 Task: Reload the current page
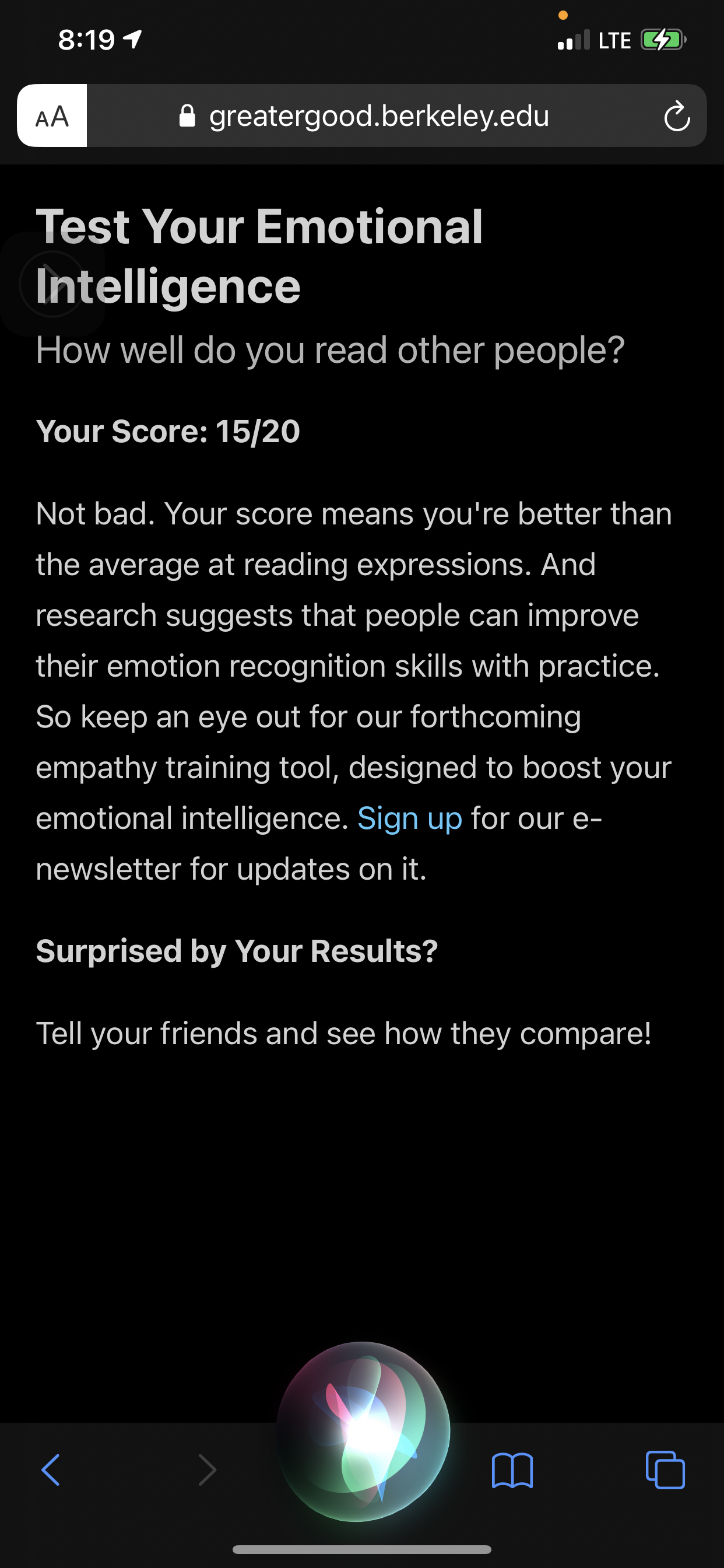click(677, 116)
